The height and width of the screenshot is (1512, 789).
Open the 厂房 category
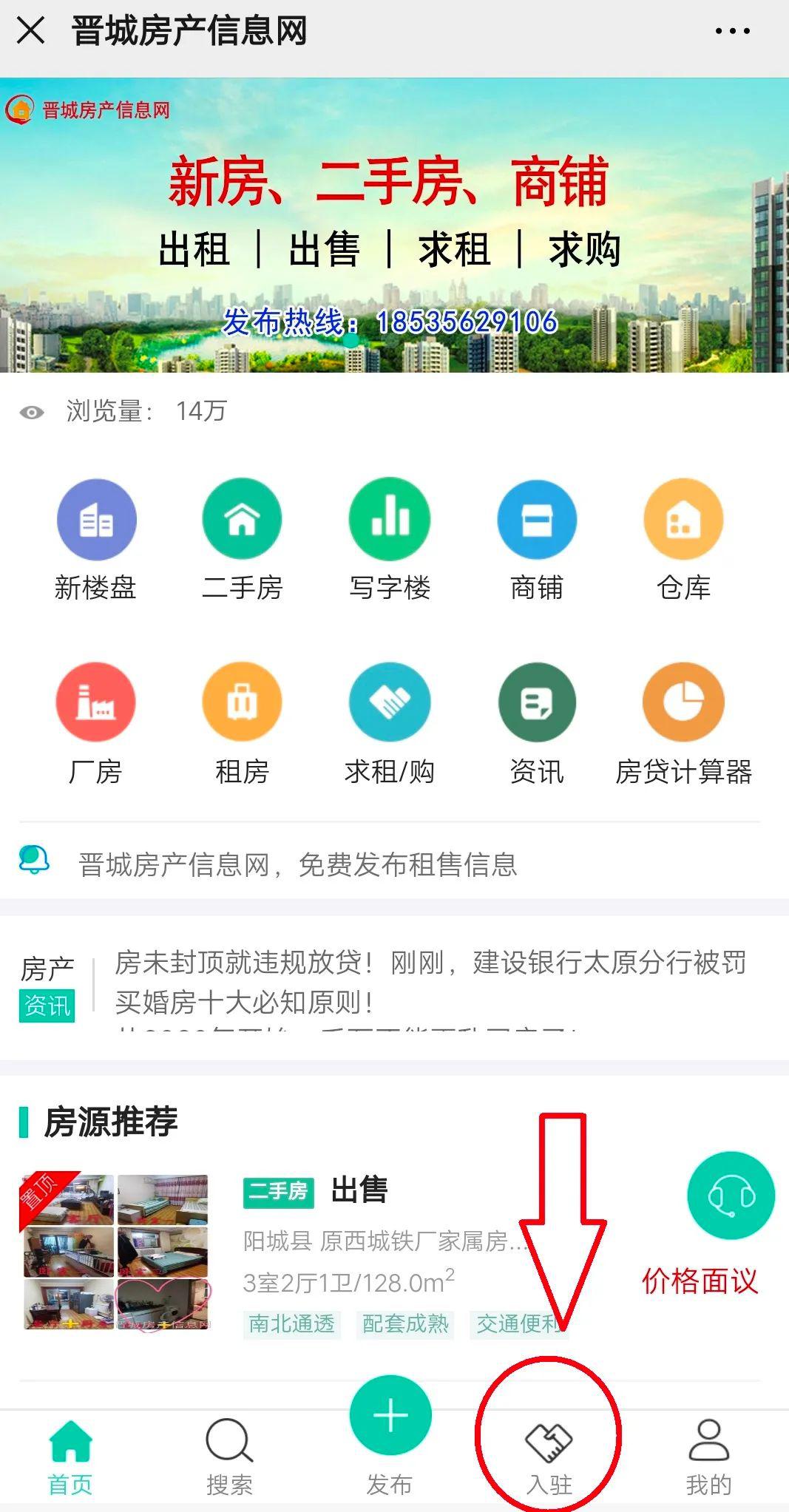tap(96, 724)
